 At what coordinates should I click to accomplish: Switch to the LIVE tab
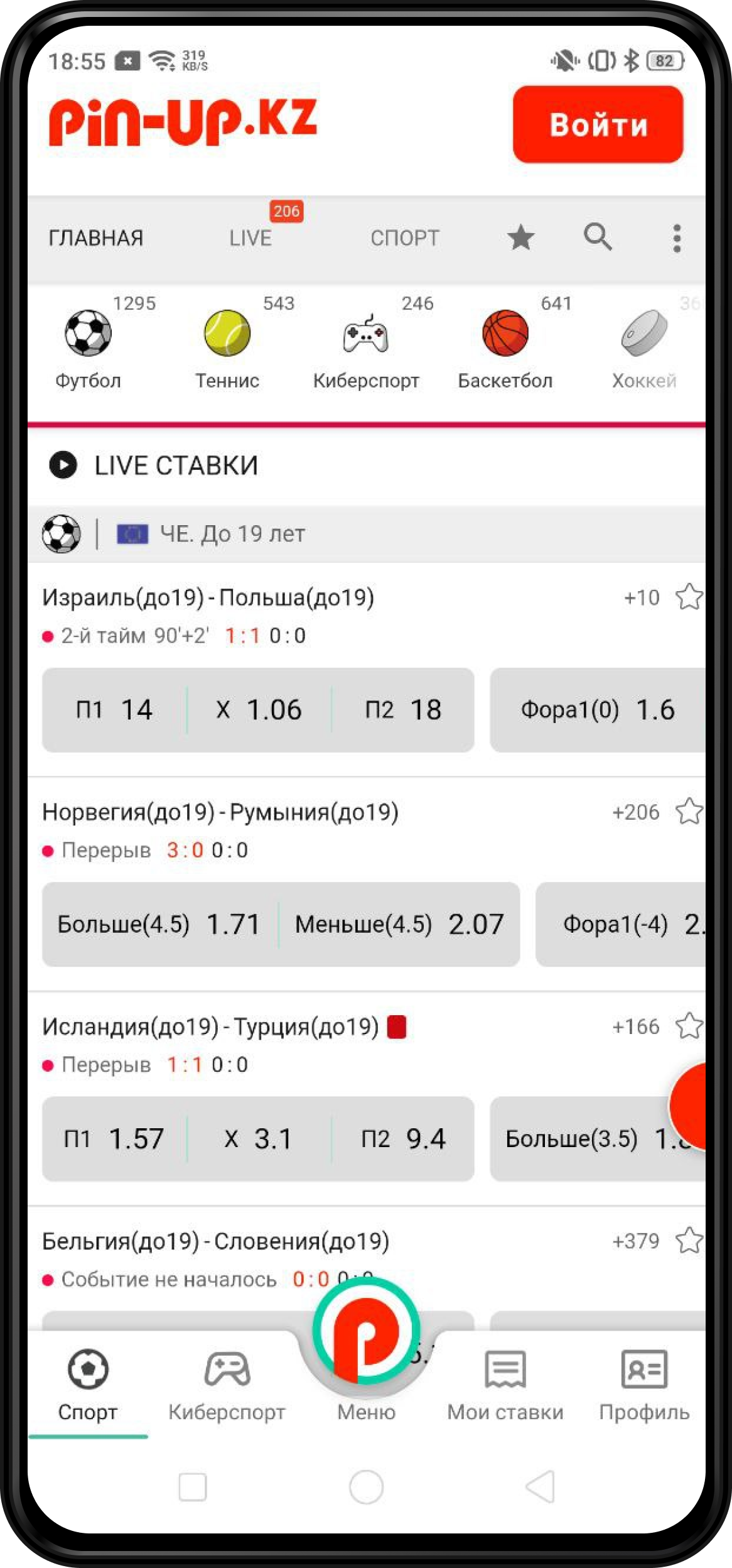click(x=250, y=238)
